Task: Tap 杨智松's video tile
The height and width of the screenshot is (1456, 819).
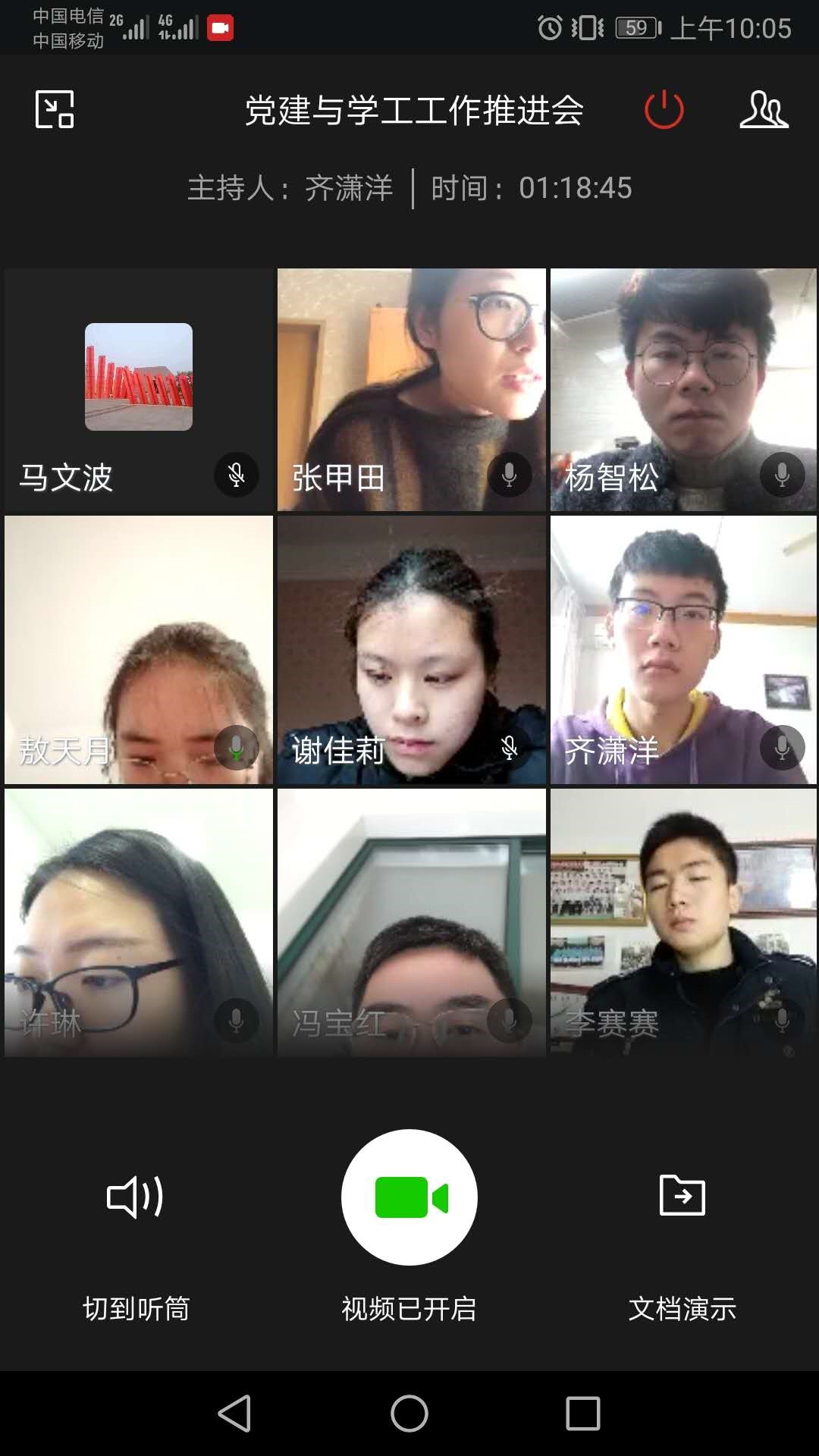Action: [x=683, y=390]
